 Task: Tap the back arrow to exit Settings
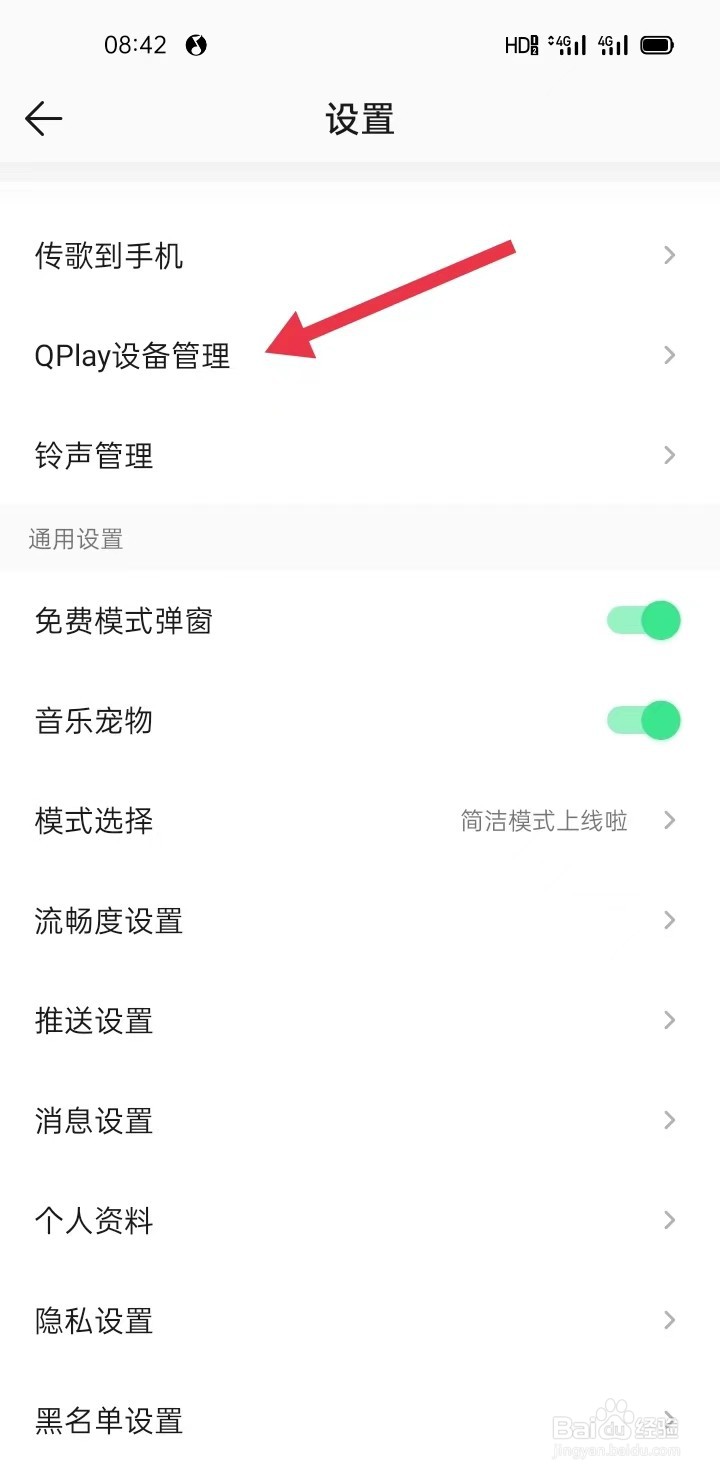click(42, 118)
